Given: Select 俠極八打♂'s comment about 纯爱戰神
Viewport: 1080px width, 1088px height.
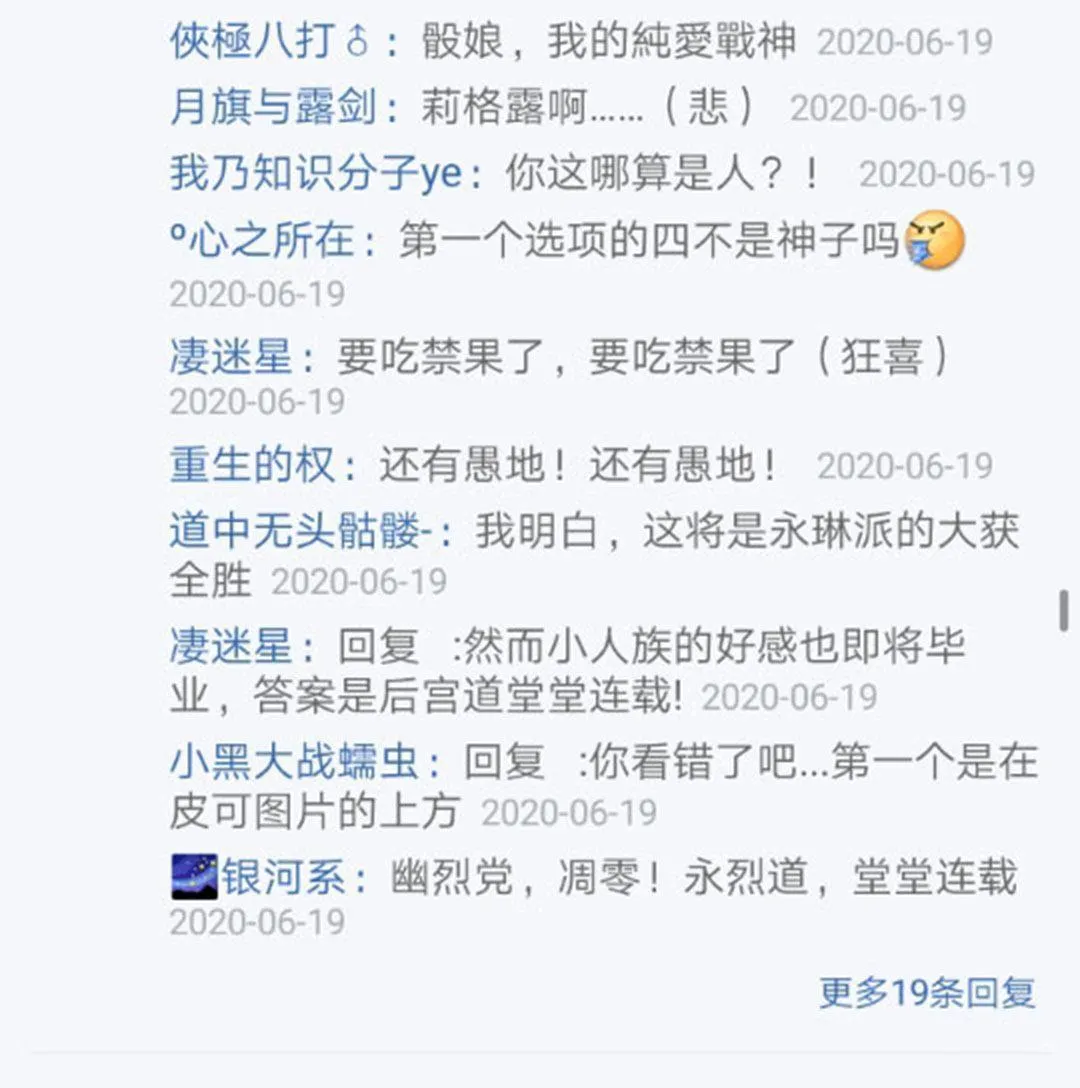Looking at the screenshot, I should tap(600, 42).
